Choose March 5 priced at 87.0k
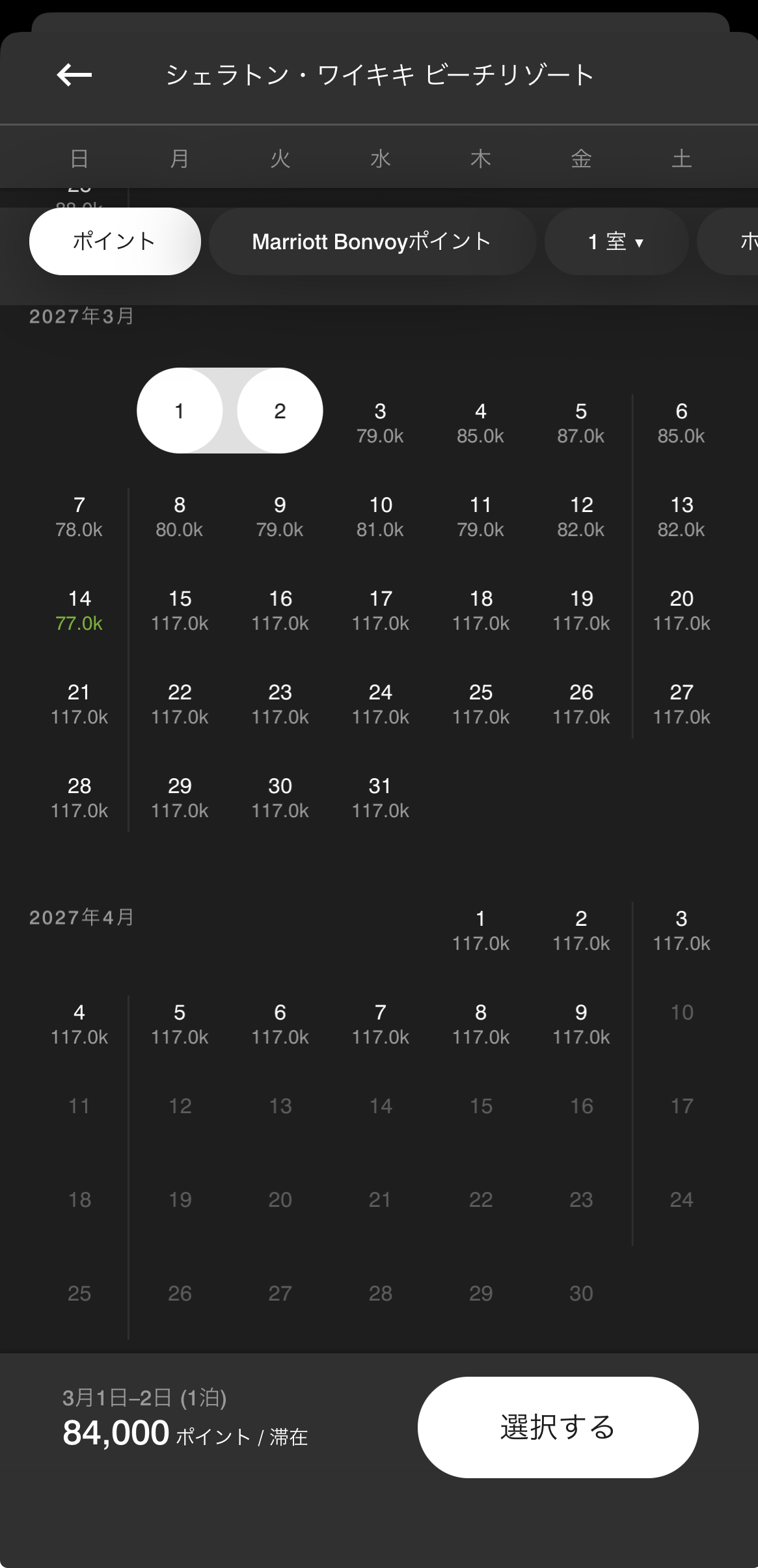Screen dimensions: 758x1568 [x=581, y=422]
